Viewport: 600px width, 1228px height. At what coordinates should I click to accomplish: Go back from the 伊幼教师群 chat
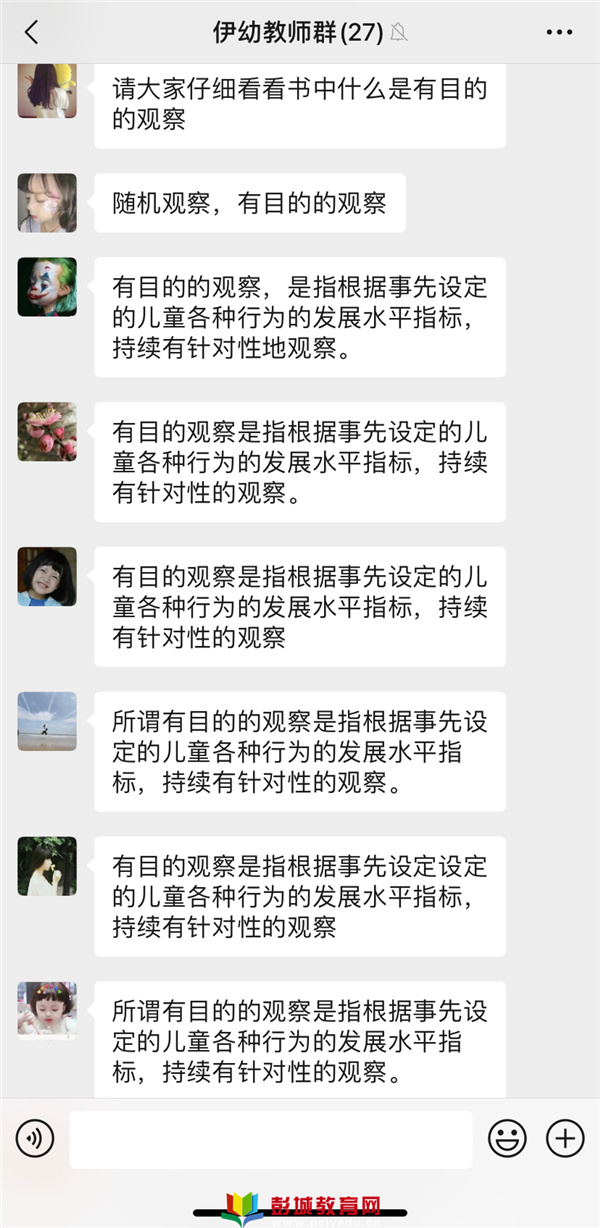tap(31, 32)
